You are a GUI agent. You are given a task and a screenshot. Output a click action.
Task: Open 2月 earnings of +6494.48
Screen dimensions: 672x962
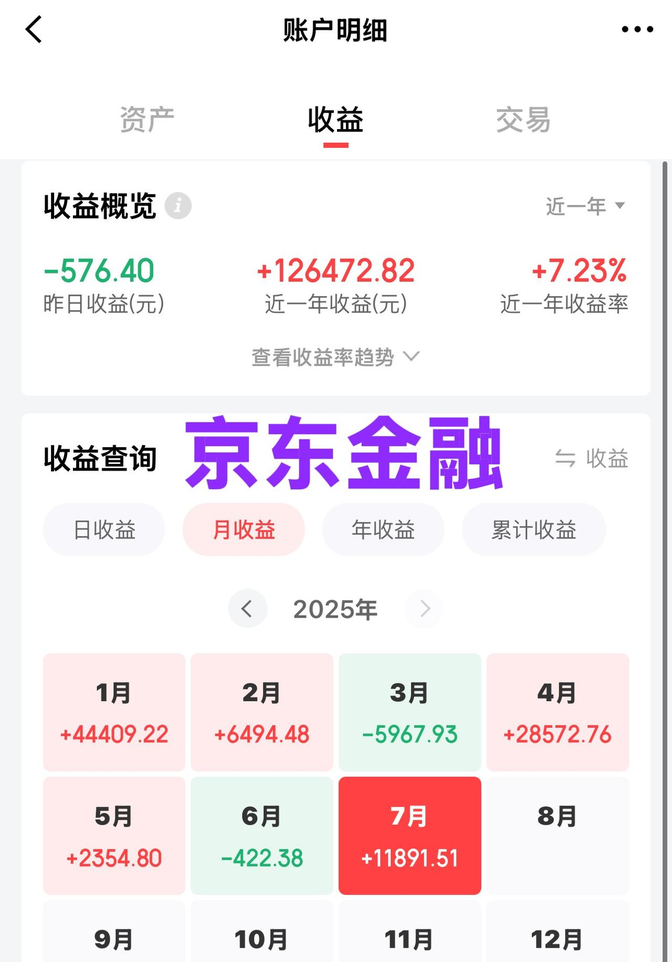(x=262, y=713)
